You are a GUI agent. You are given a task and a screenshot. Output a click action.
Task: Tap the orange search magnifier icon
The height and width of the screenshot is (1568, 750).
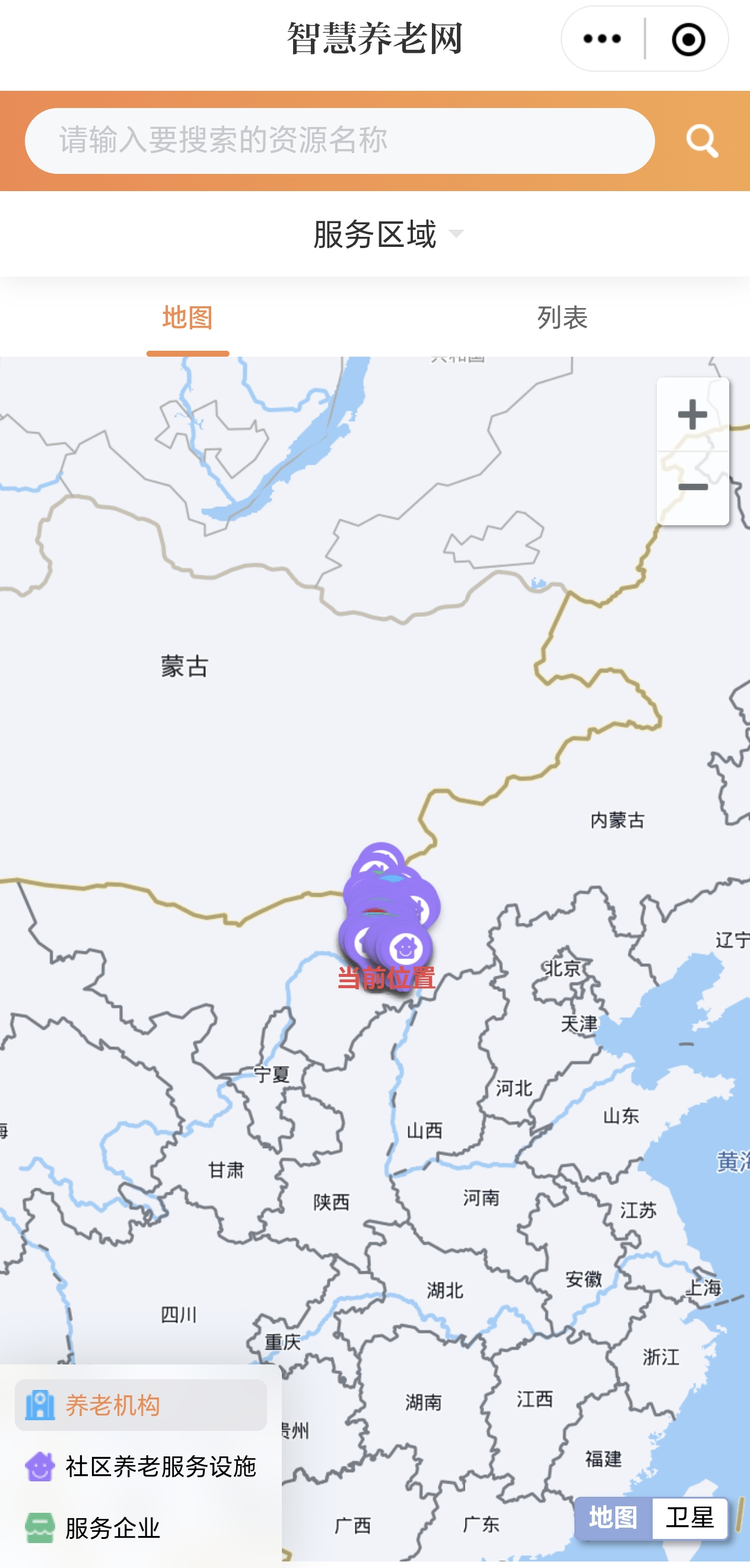[702, 141]
